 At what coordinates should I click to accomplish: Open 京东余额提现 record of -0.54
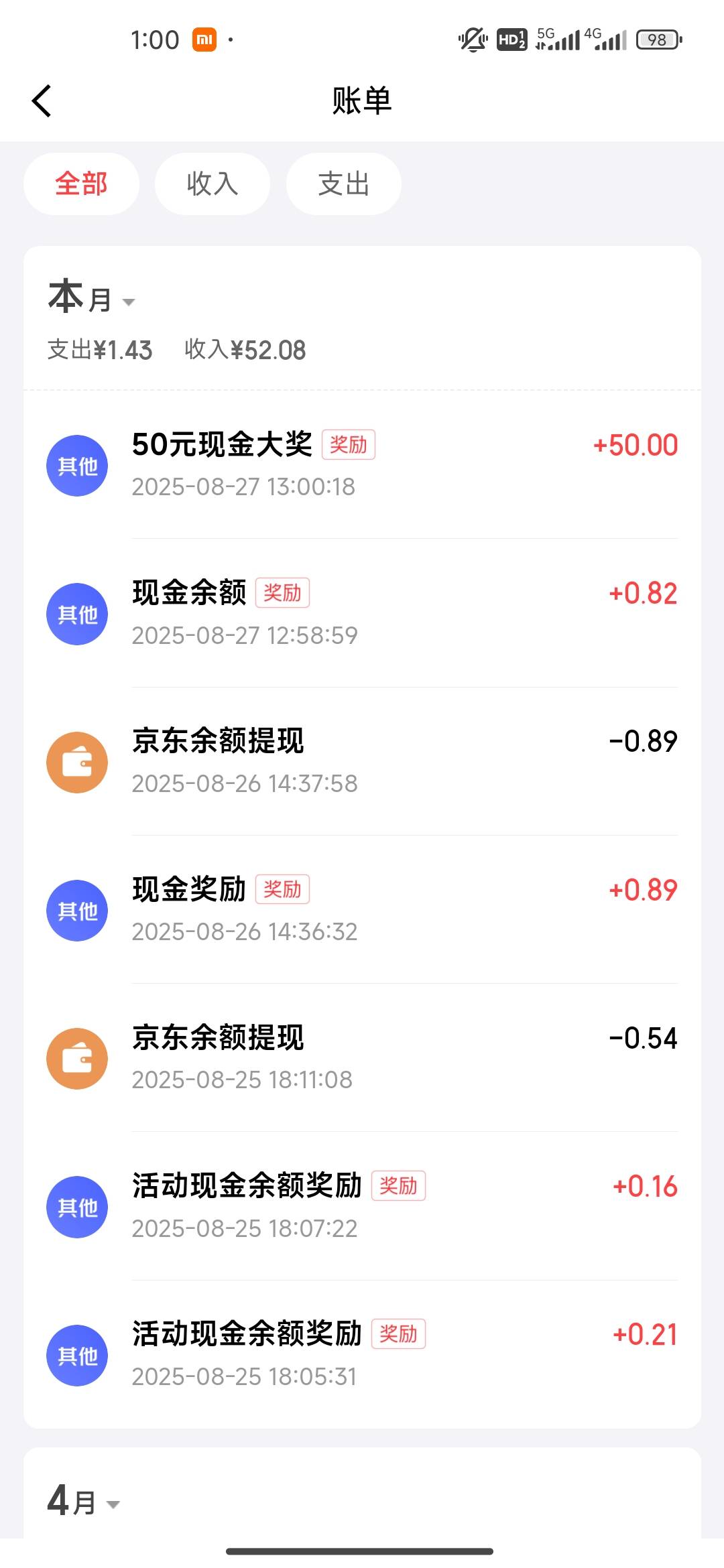[362, 1058]
